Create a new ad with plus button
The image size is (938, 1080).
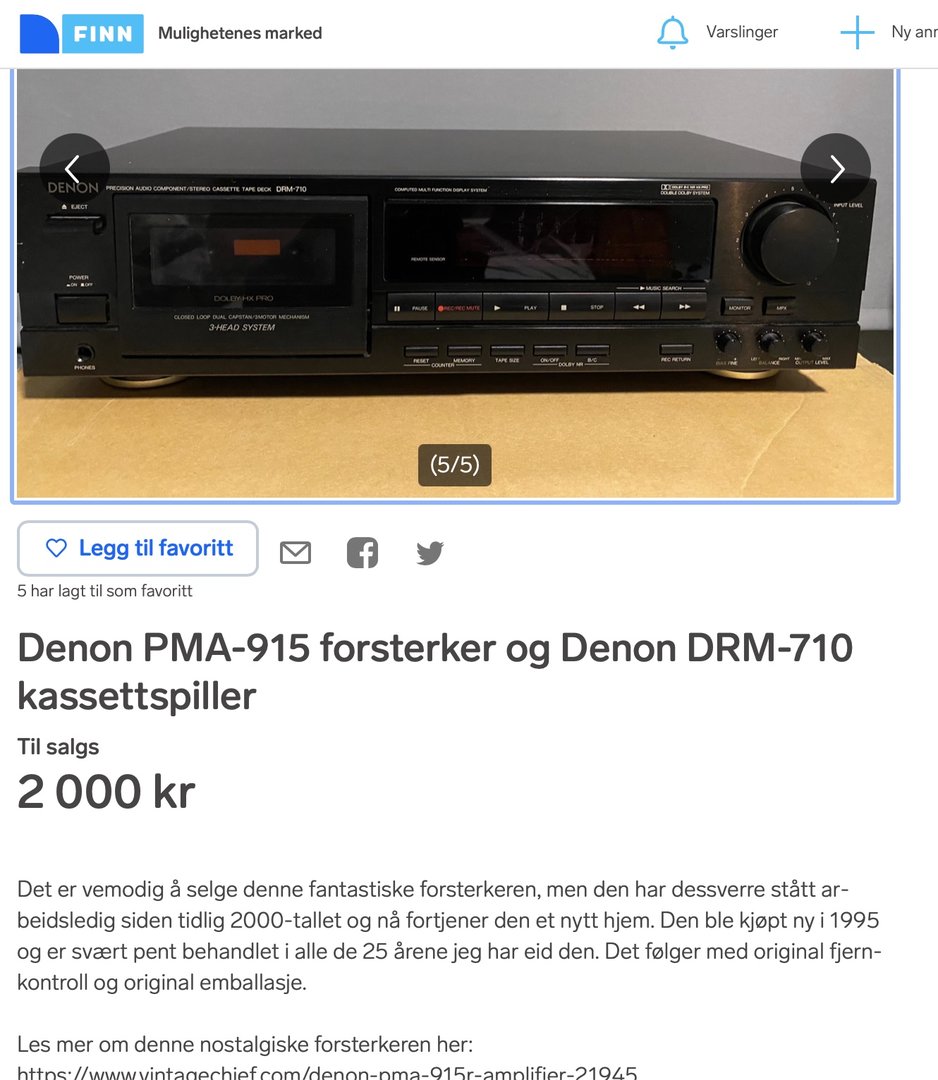tap(857, 32)
